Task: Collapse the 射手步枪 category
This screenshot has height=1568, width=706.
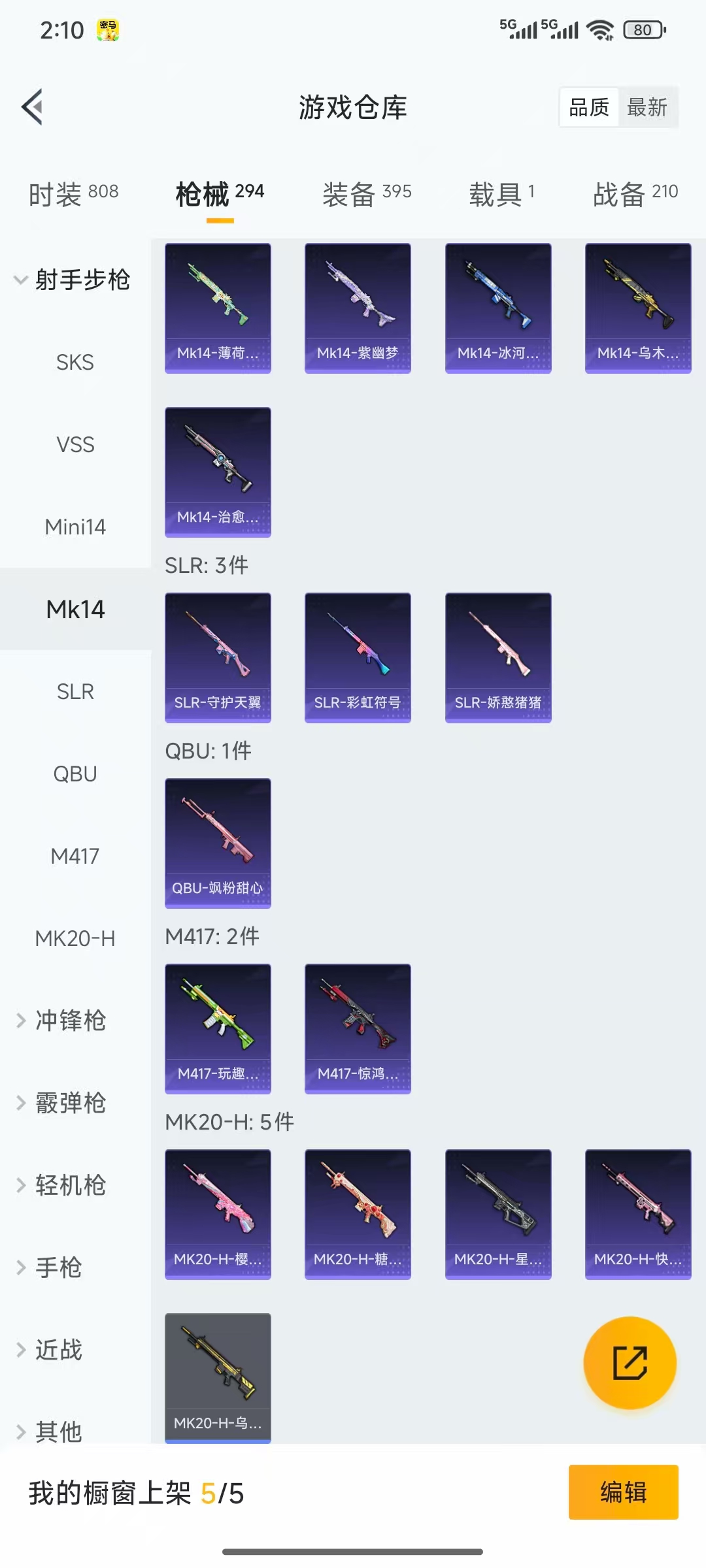Action: point(73,280)
